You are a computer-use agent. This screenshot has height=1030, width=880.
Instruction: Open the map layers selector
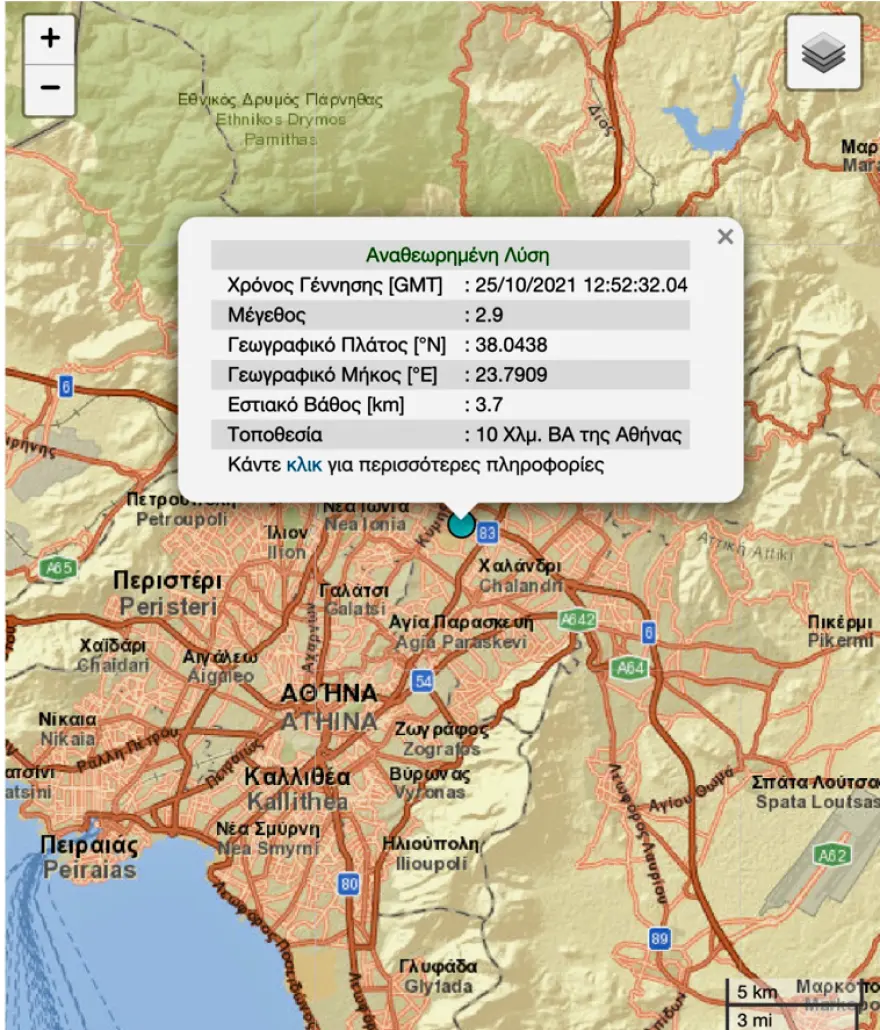[x=824, y=55]
